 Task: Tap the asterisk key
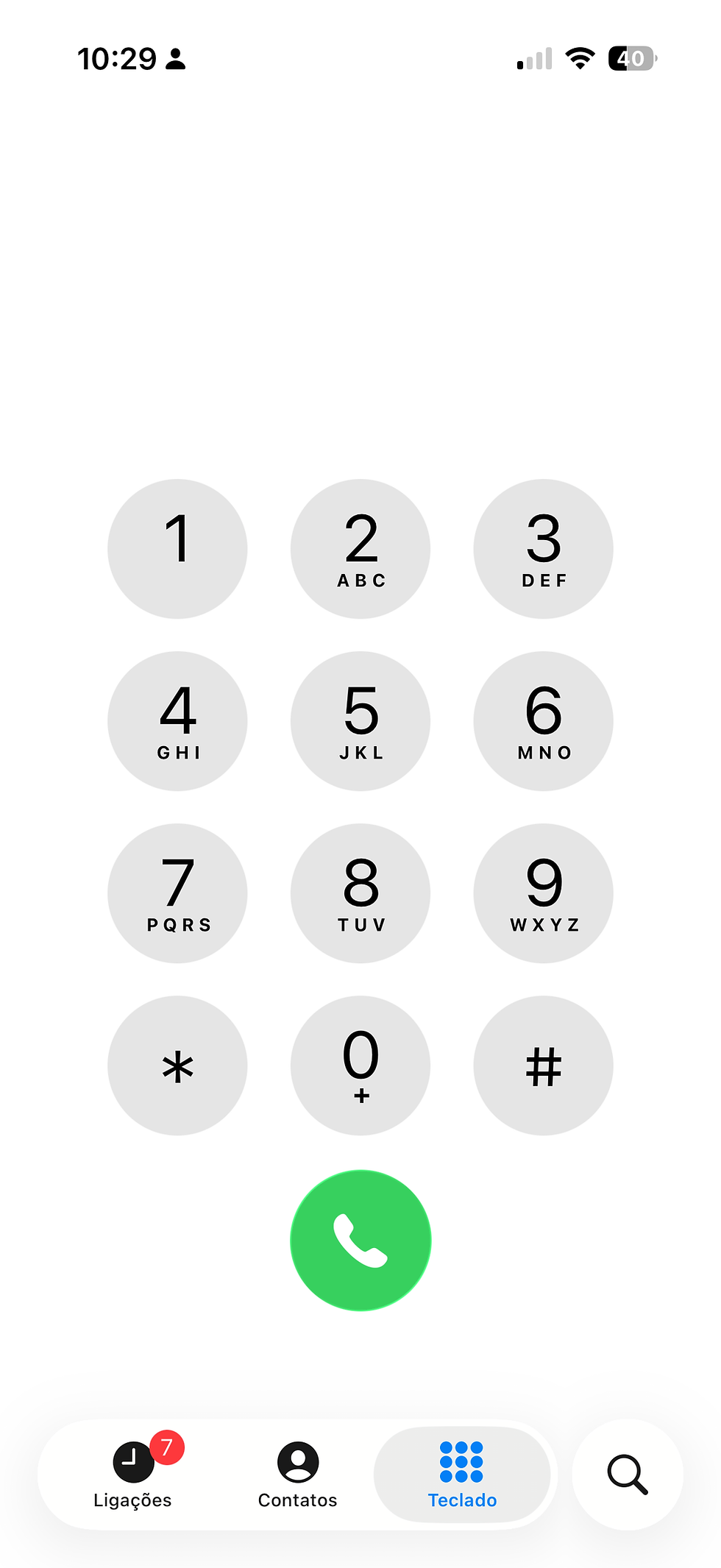[177, 1065]
